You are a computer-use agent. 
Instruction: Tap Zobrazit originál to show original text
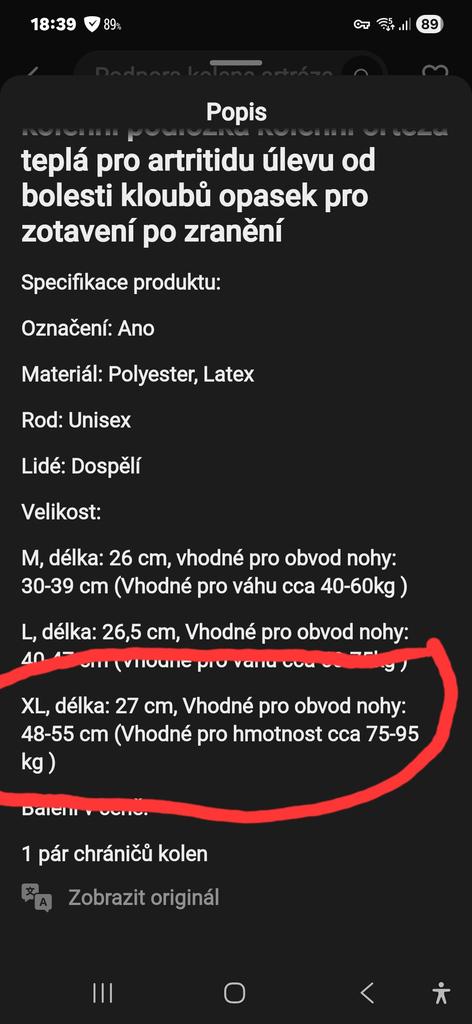tap(120, 897)
